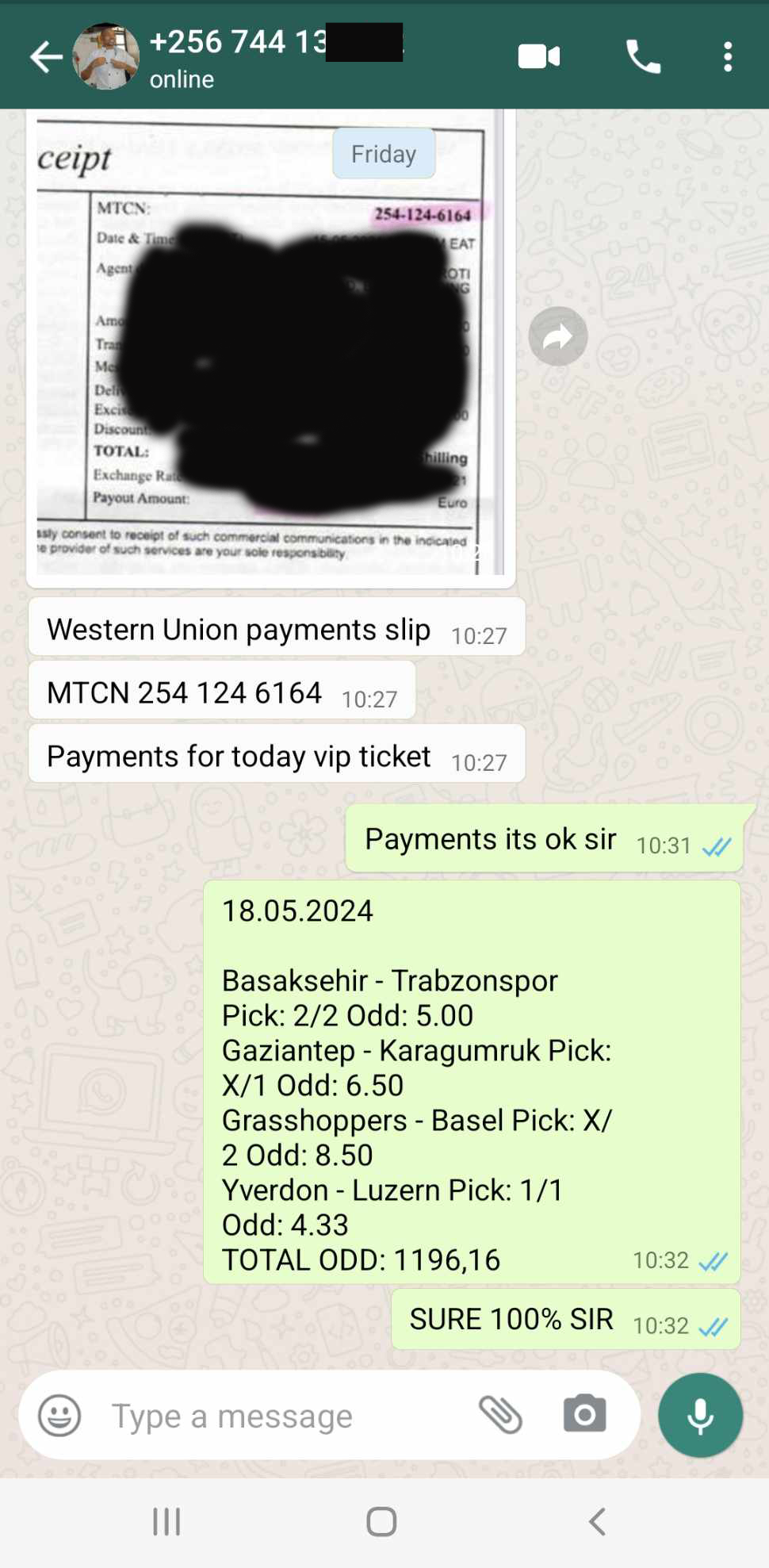
Task: Open the three-dot overflow menu
Action: [x=728, y=57]
